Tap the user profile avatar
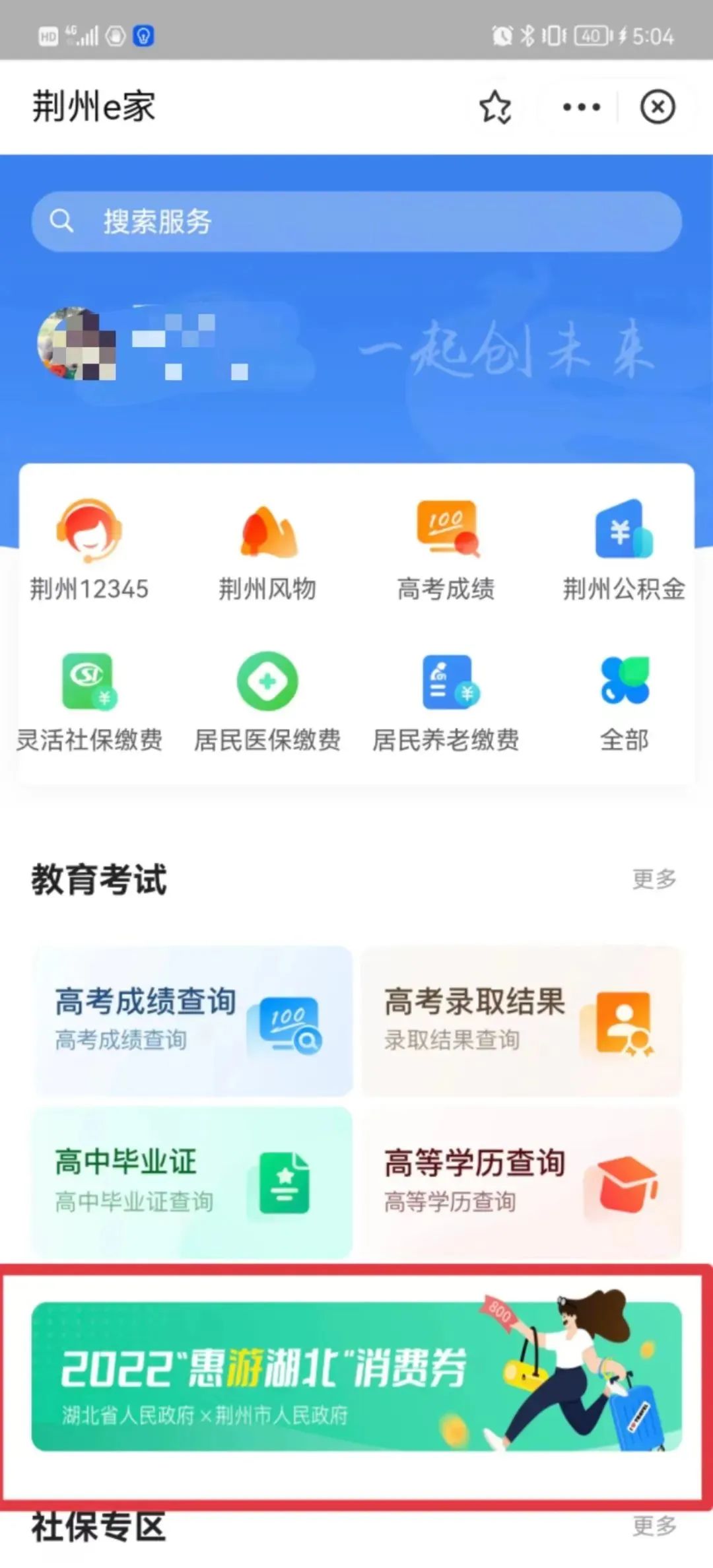The image size is (713, 1568). [76, 343]
